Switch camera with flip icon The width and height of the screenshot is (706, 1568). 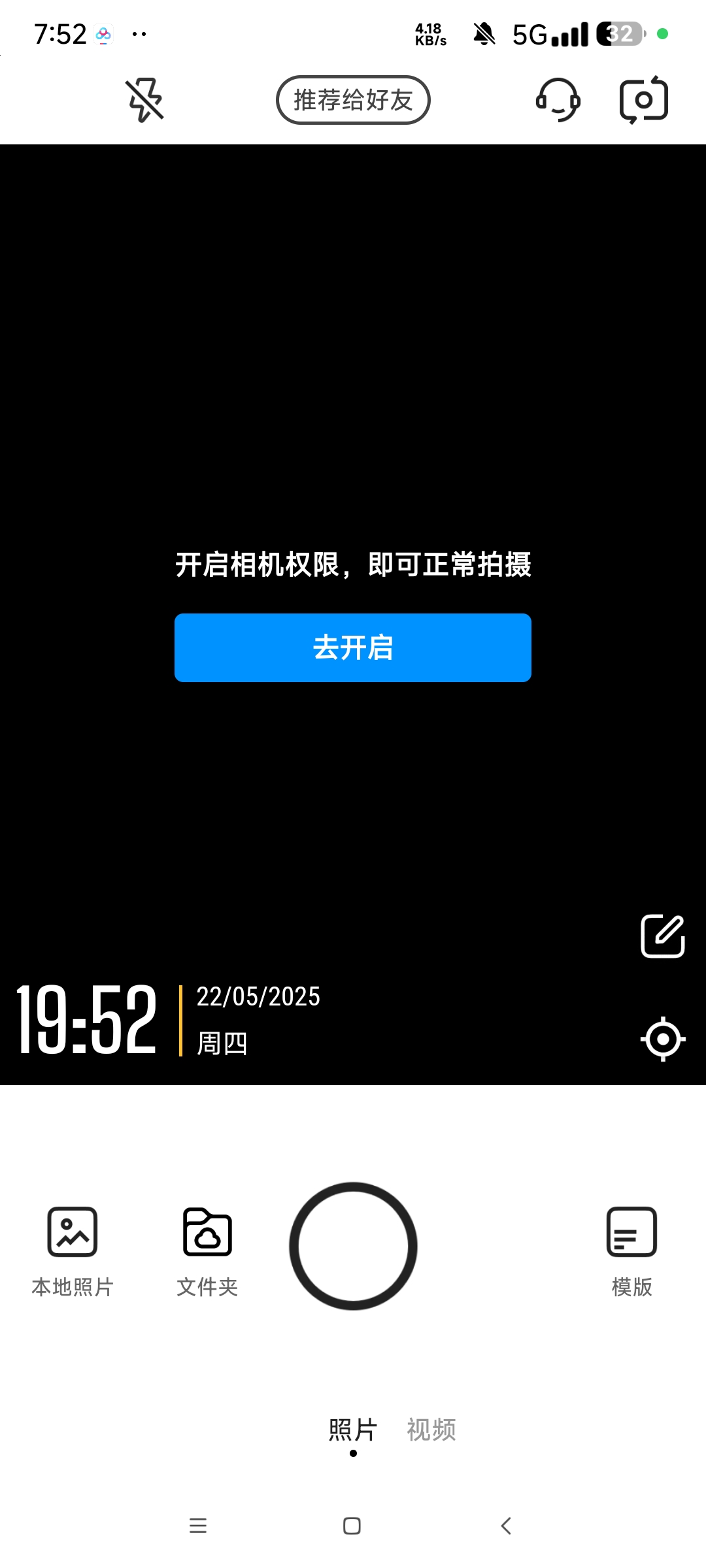[643, 100]
